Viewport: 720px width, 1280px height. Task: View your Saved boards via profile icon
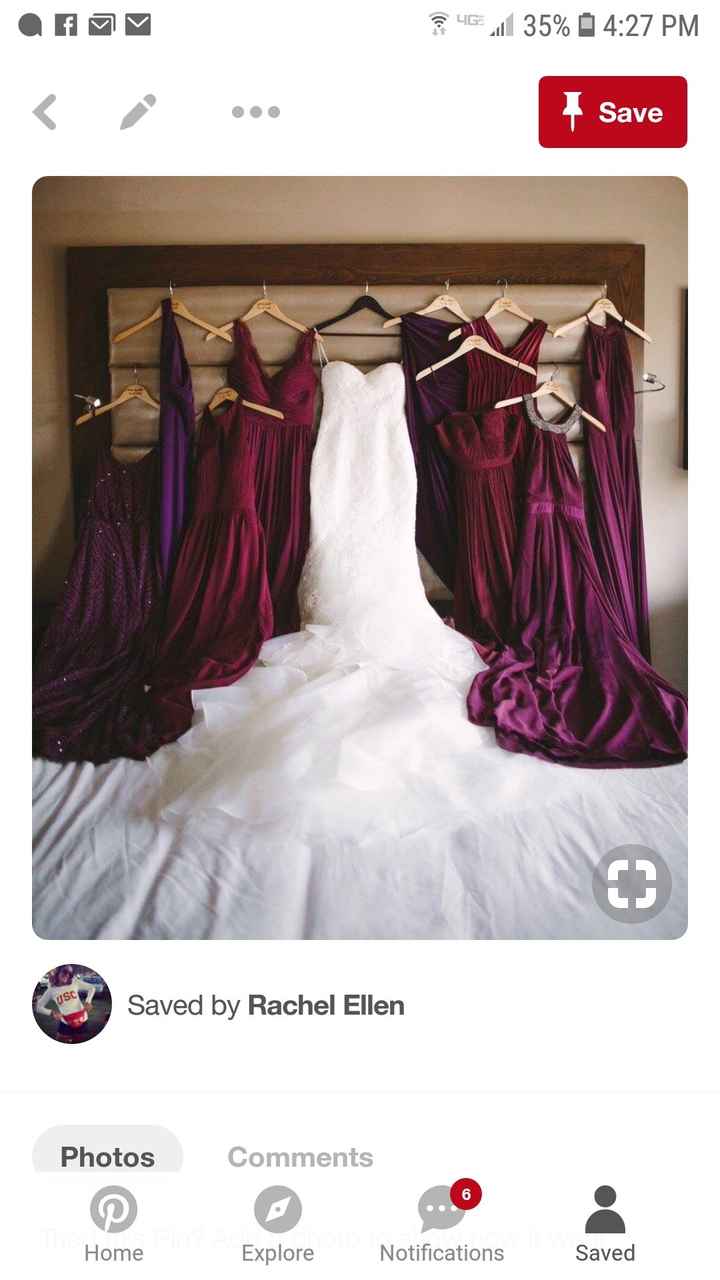coord(604,1210)
